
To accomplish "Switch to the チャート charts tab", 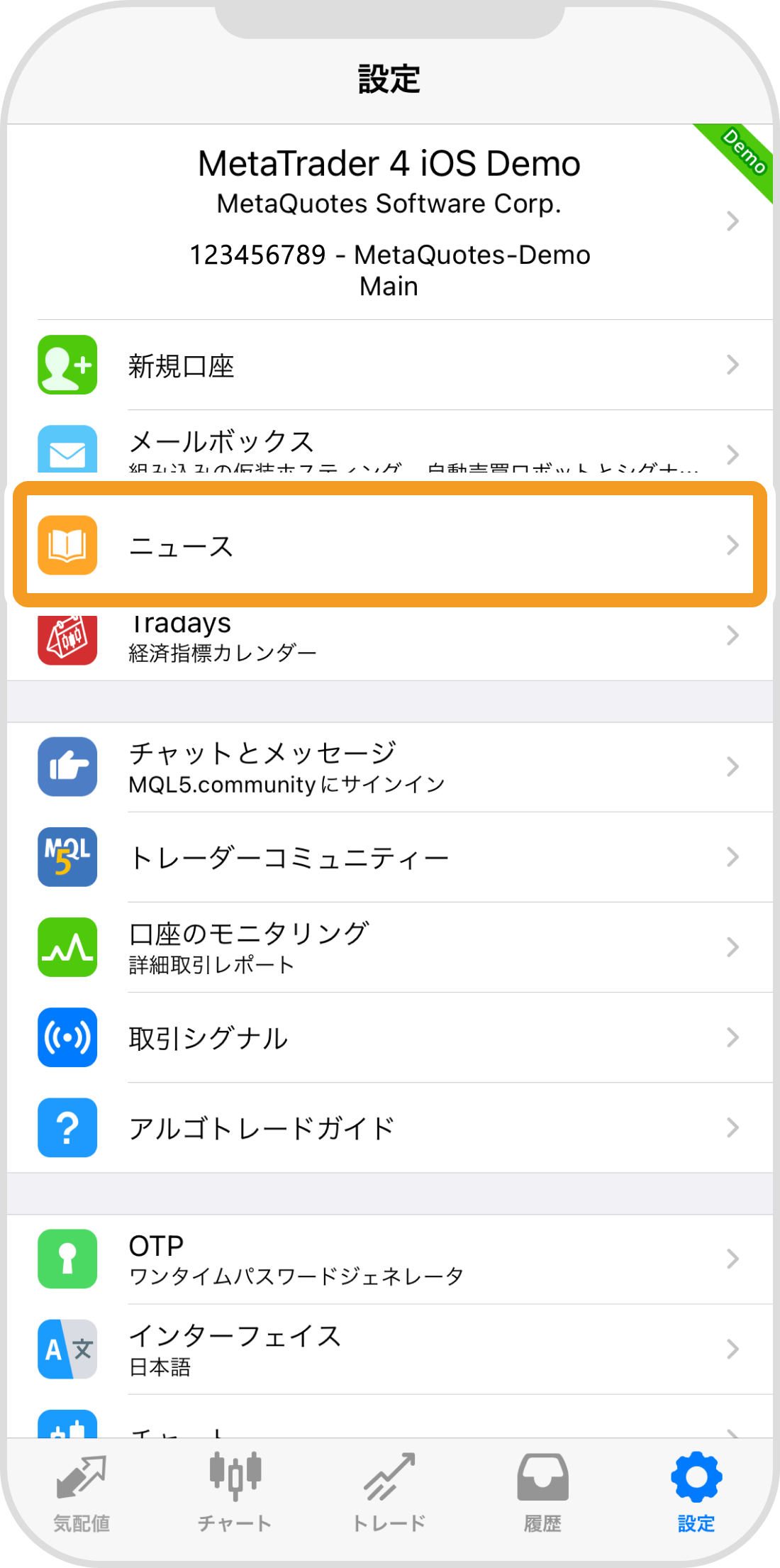I will pyautogui.click(x=234, y=1497).
